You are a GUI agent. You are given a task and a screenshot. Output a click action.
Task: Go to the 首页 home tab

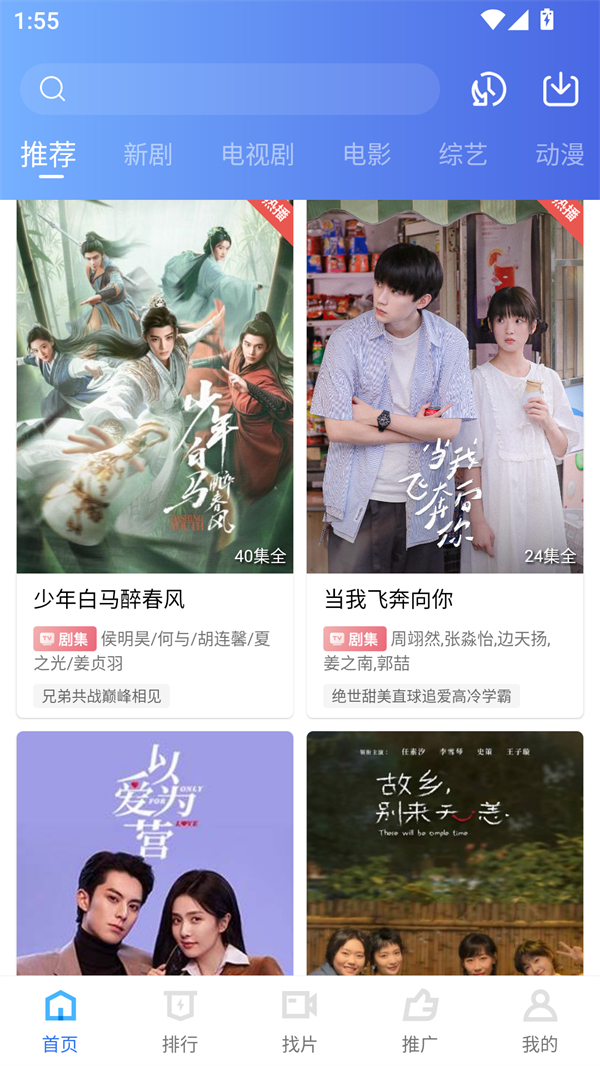[x=60, y=1021]
